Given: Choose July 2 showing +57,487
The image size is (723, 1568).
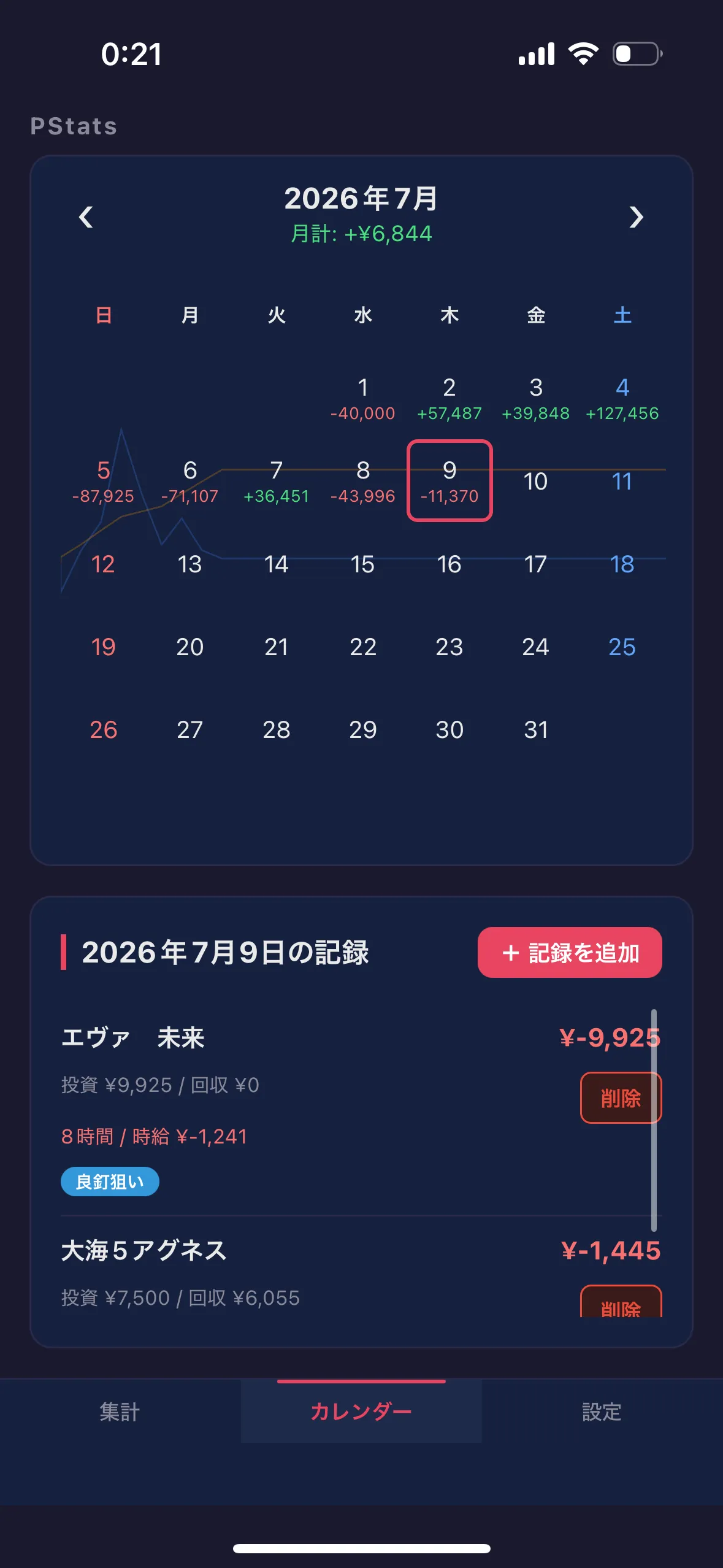Looking at the screenshot, I should [x=449, y=399].
